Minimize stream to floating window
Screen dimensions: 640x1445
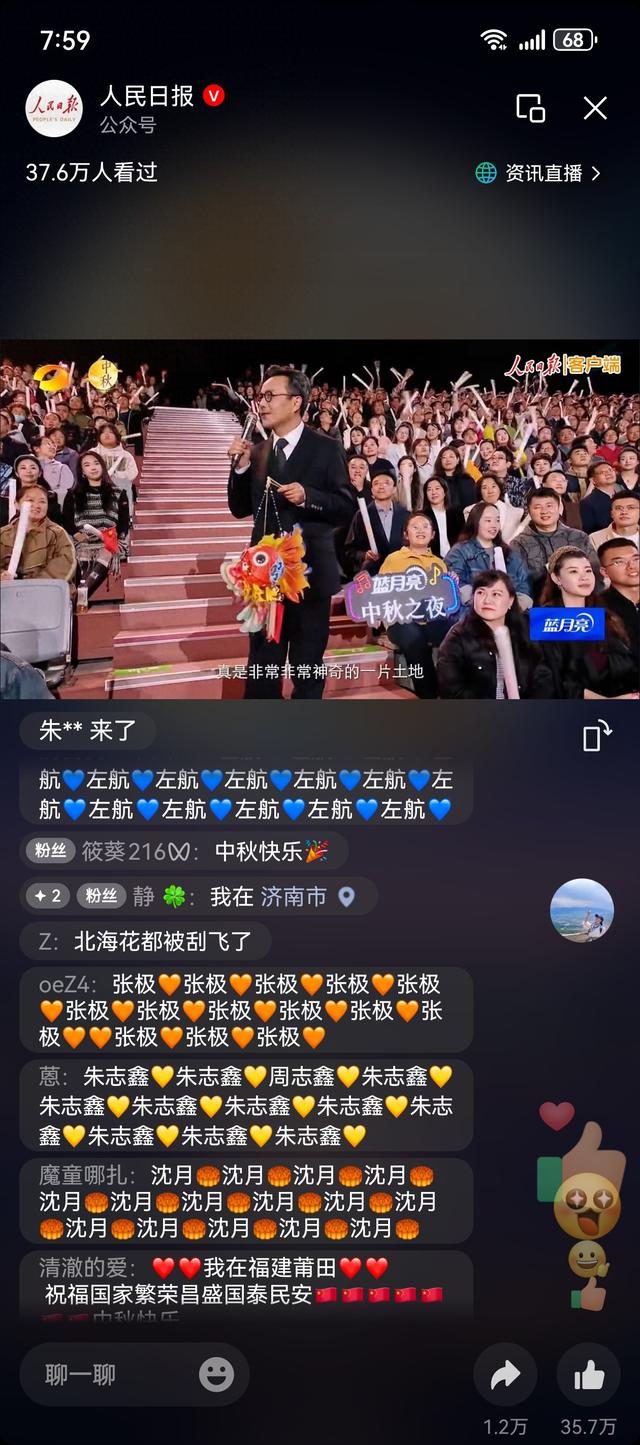pyautogui.click(x=530, y=108)
